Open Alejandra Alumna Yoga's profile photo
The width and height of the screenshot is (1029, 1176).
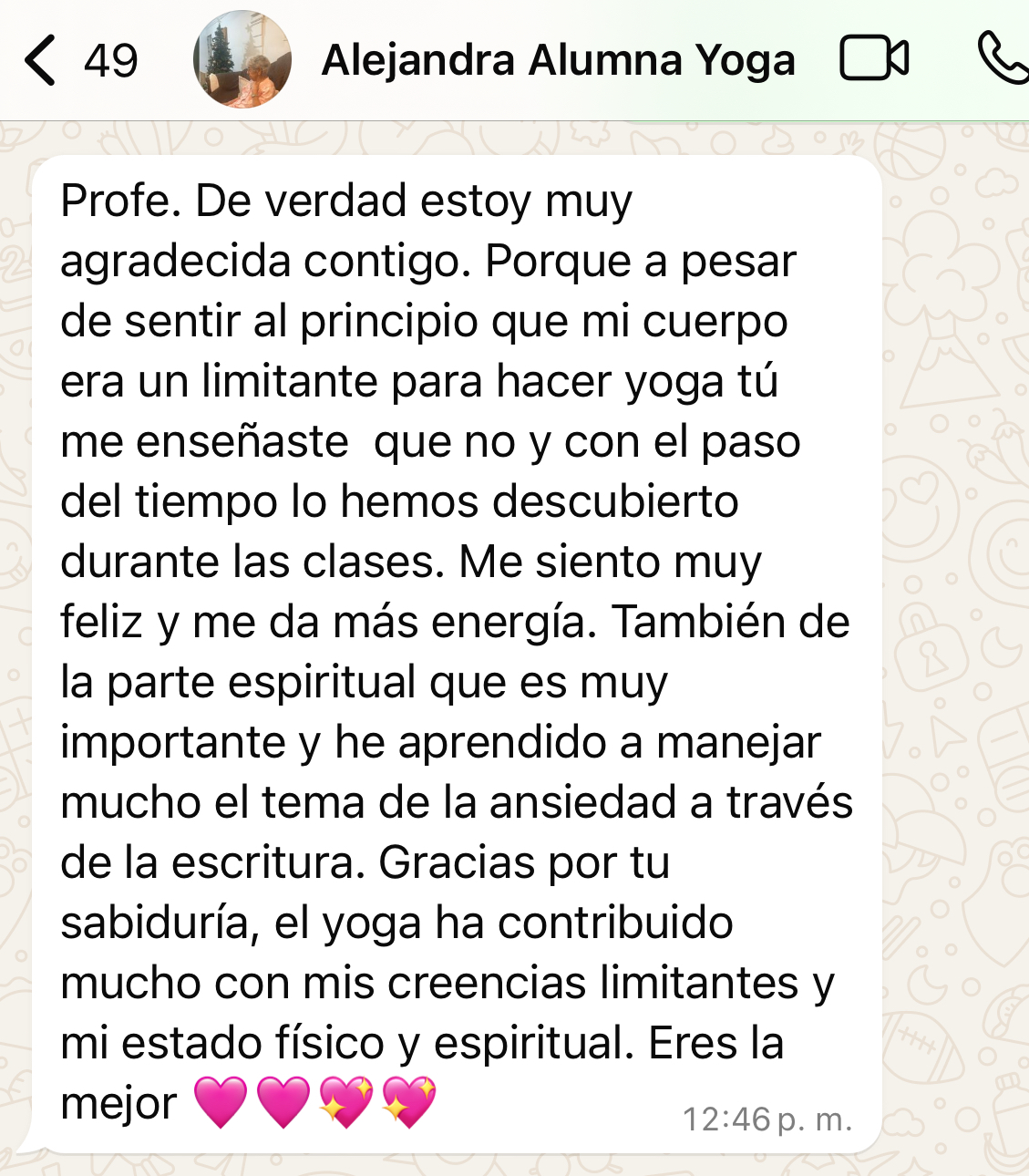(x=242, y=60)
